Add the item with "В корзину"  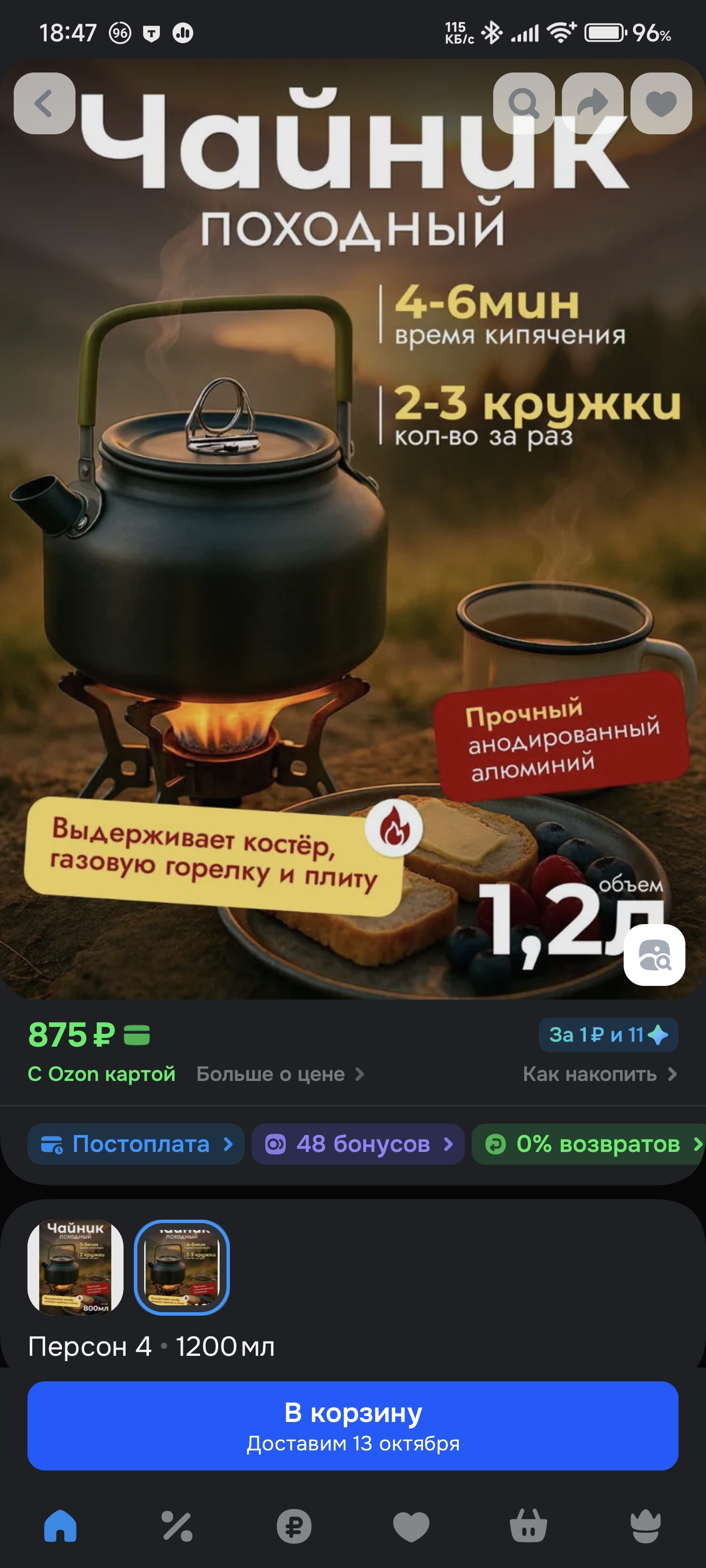[x=353, y=1425]
